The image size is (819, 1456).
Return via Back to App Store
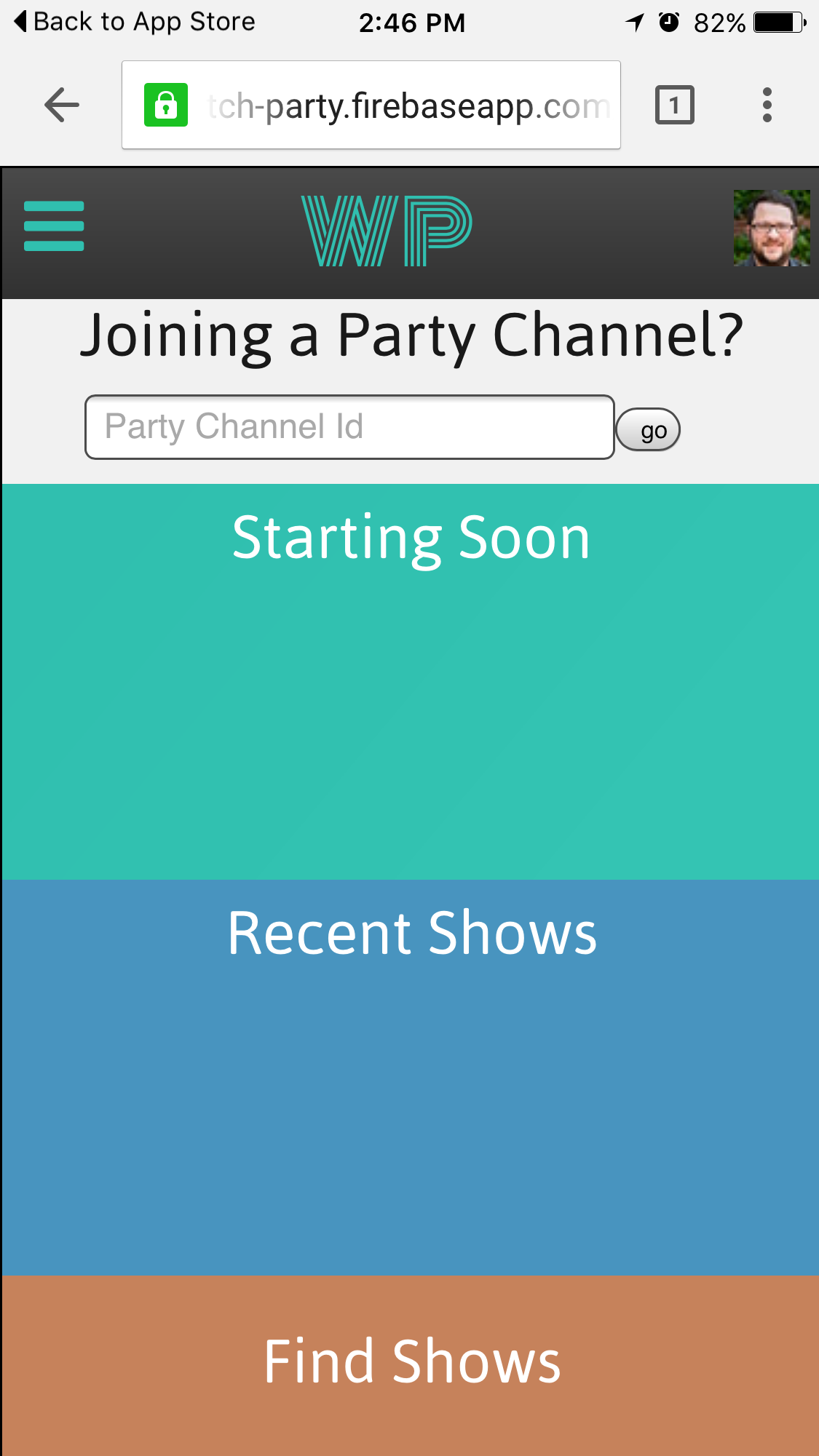click(135, 22)
